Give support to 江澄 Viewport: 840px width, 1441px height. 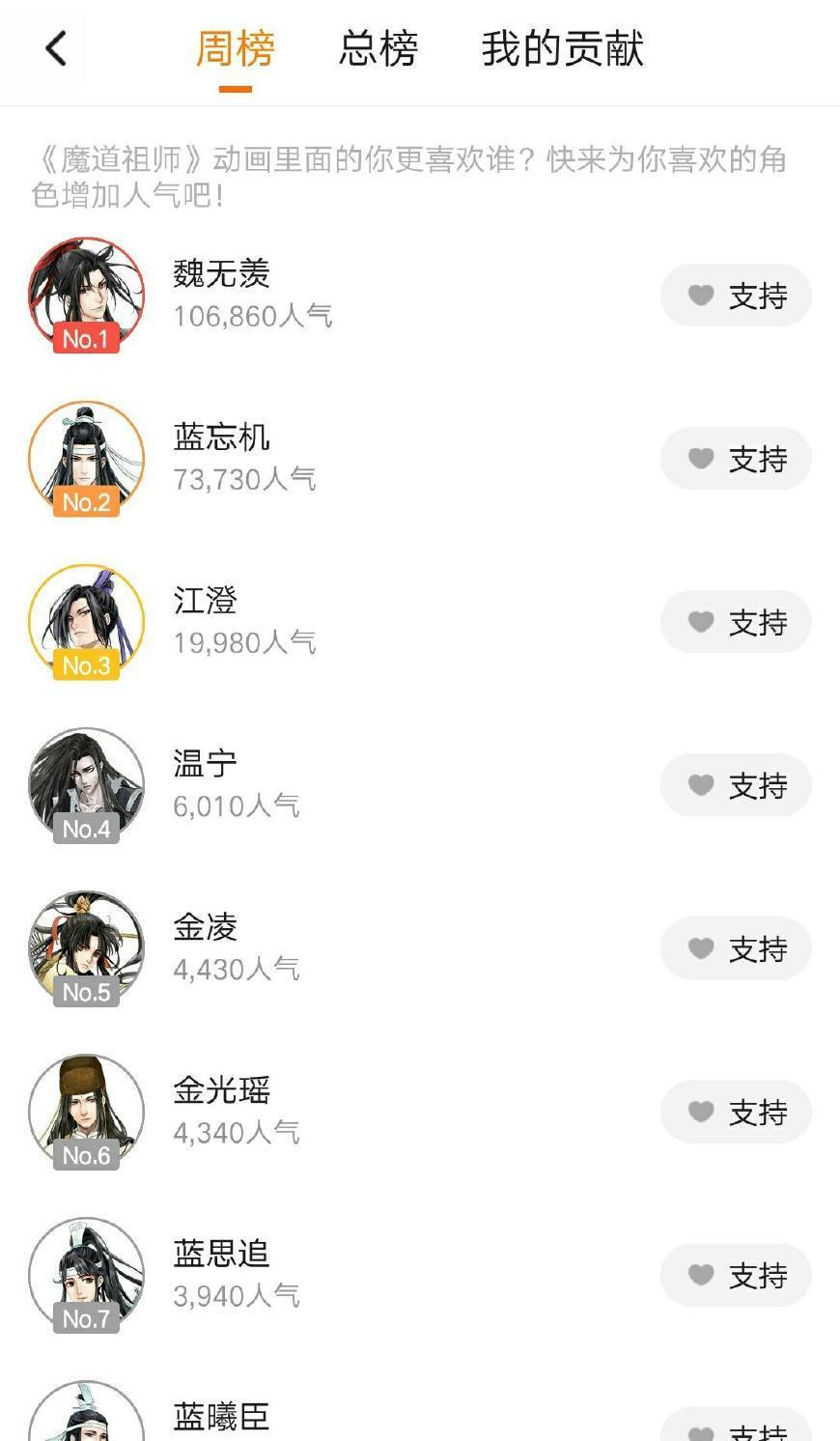[x=736, y=622]
